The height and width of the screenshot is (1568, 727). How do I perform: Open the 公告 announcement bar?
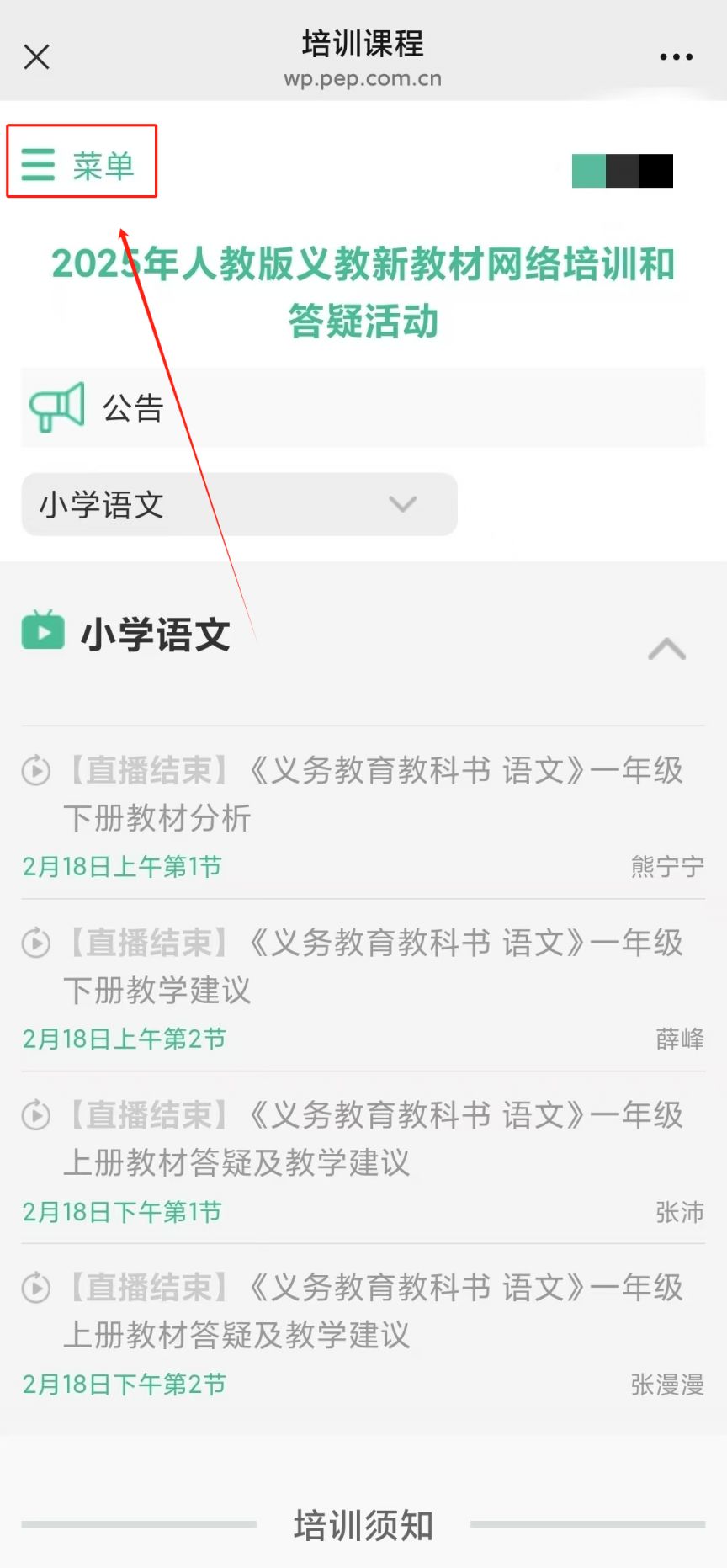[x=363, y=407]
